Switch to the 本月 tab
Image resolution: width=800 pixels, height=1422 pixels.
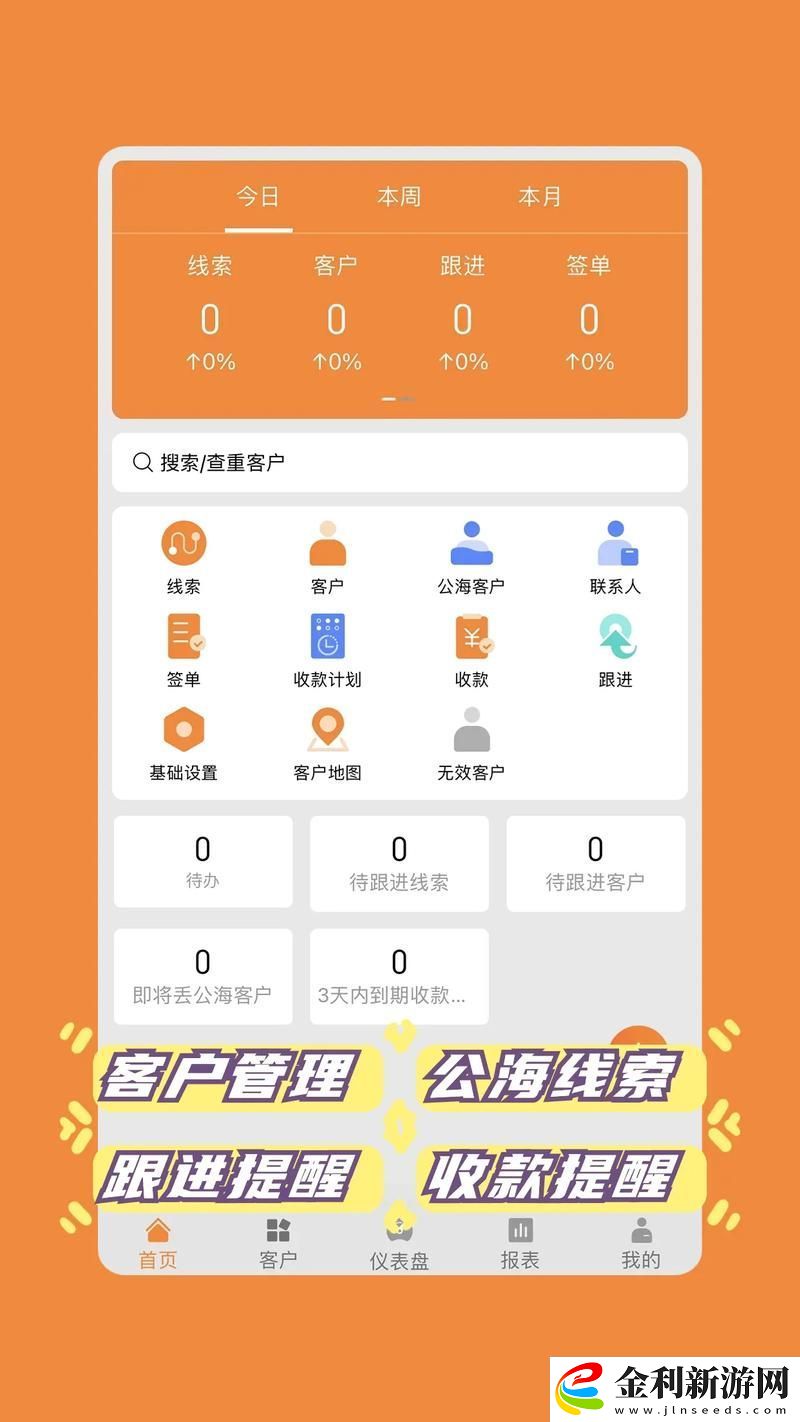tap(540, 198)
